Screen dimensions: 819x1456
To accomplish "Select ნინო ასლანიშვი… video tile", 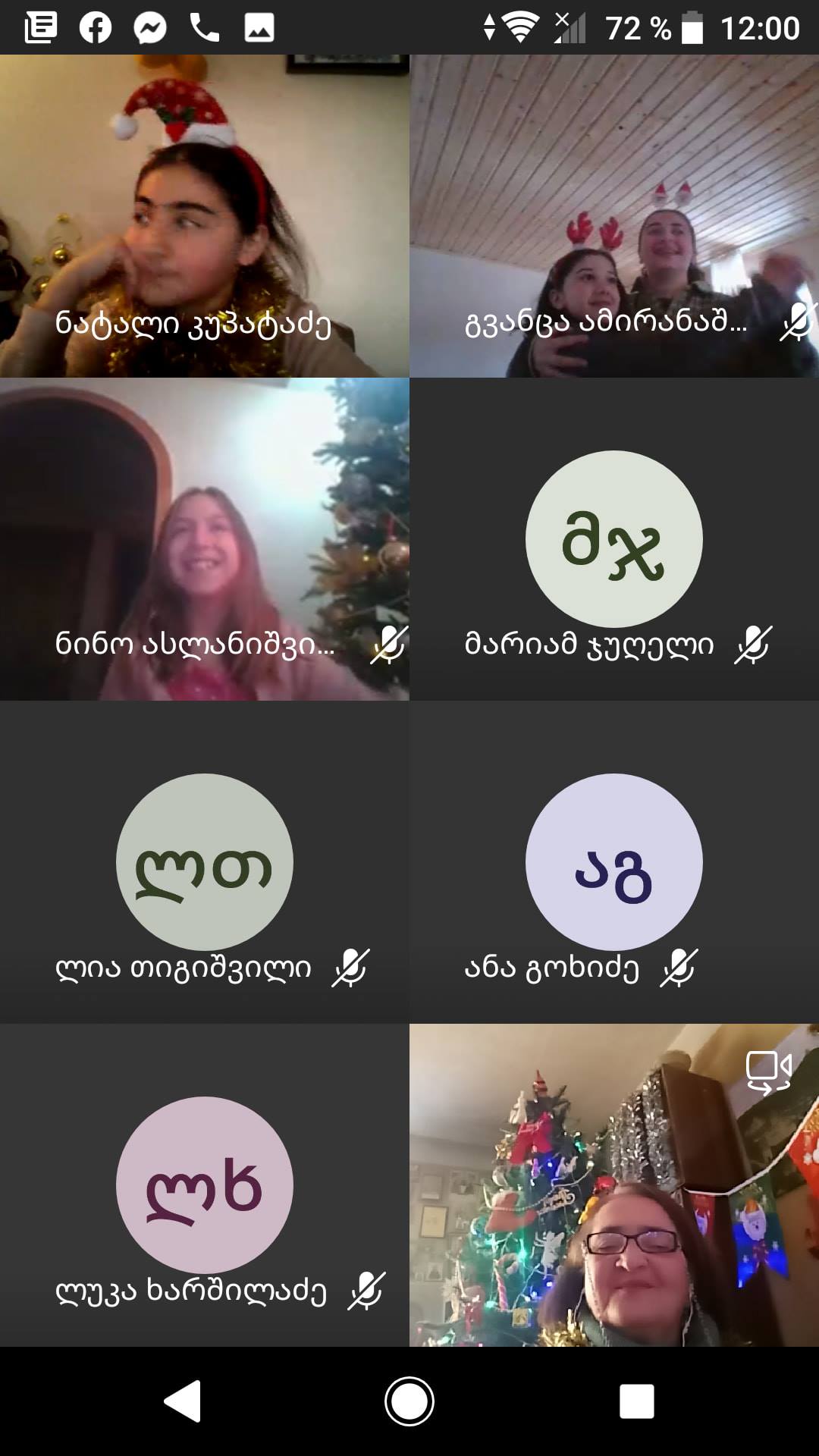I will (205, 539).
